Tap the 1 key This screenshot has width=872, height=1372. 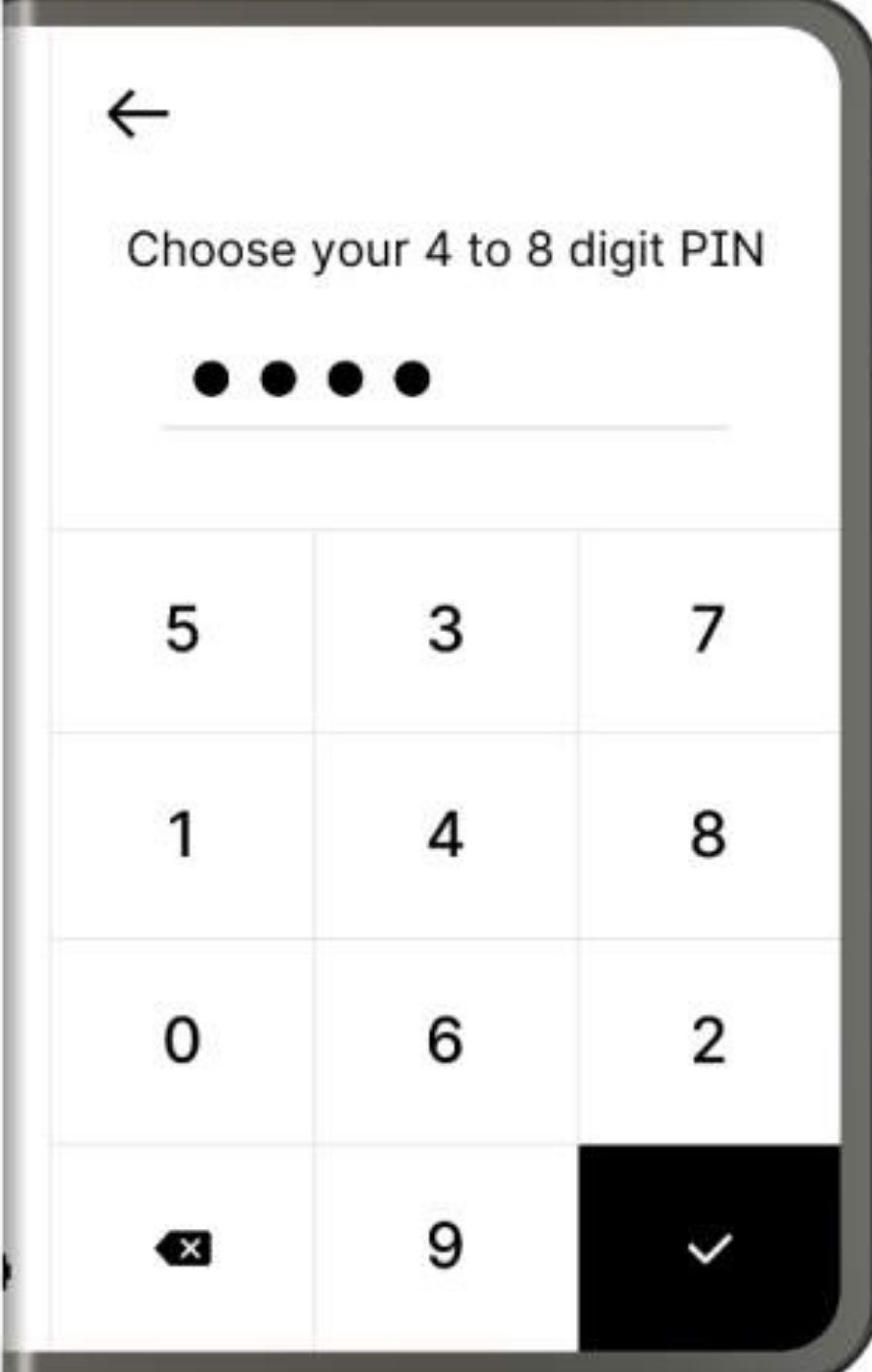pyautogui.click(x=182, y=835)
